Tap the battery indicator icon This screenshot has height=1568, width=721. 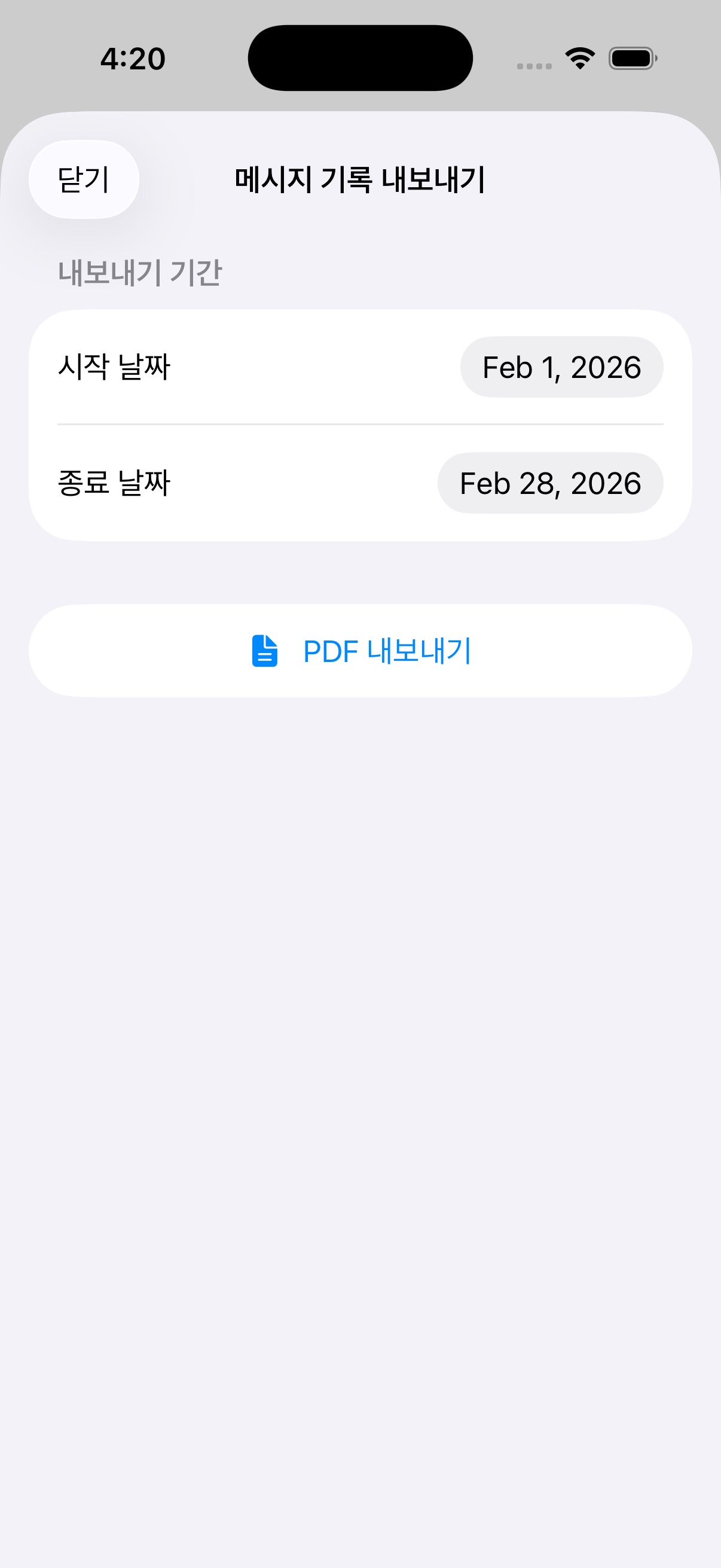coord(633,58)
